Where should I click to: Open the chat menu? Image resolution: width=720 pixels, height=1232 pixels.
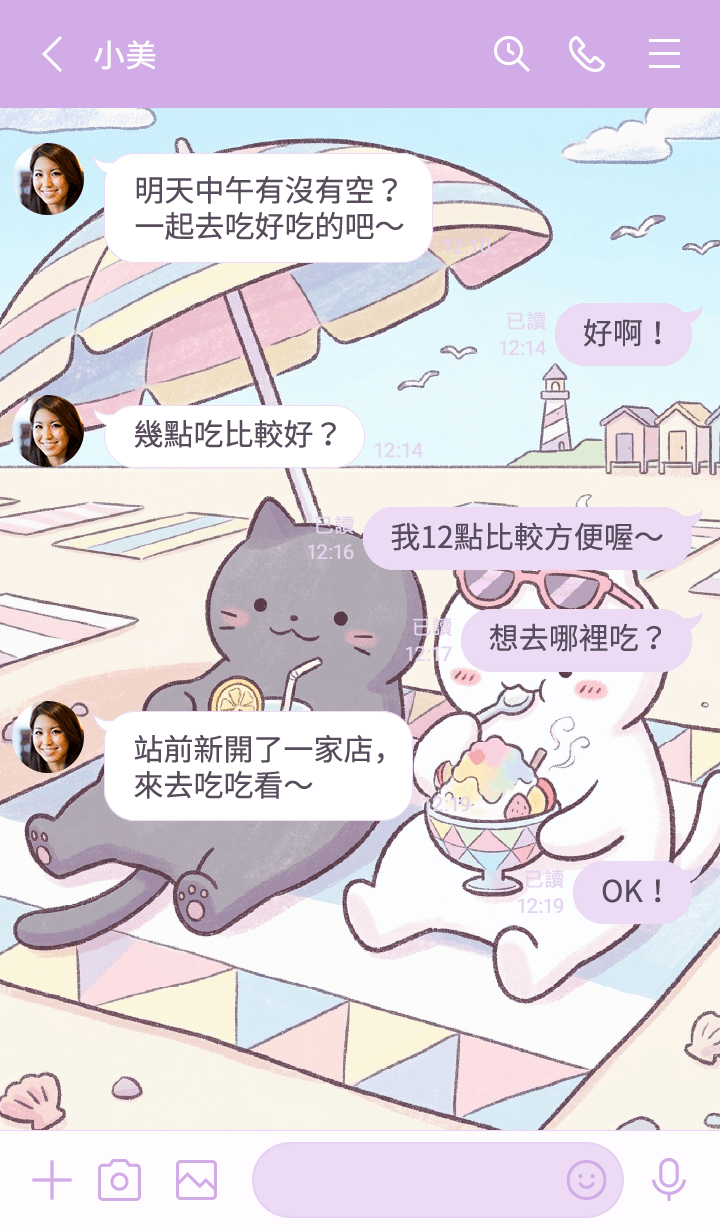664,54
